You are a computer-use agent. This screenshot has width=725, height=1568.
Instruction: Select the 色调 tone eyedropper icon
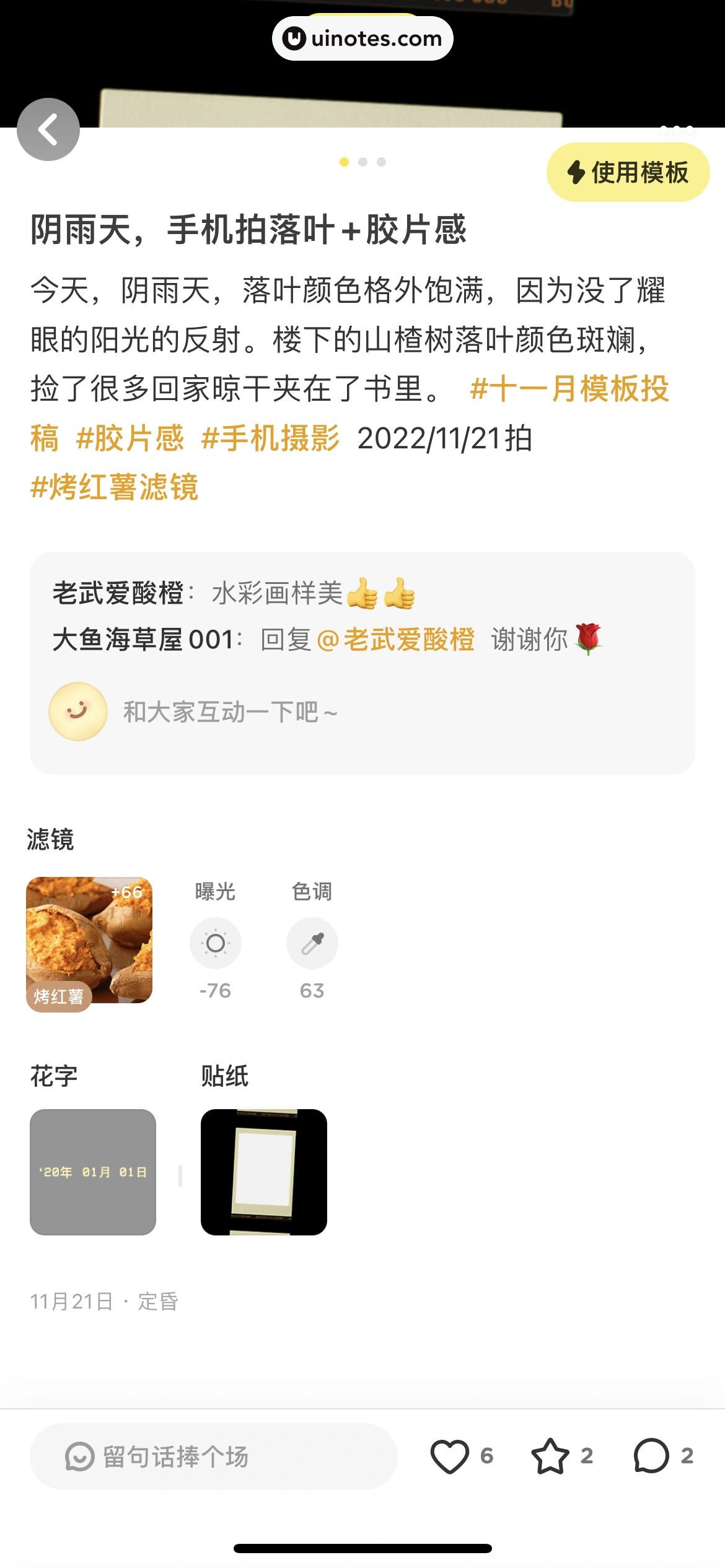[312, 943]
